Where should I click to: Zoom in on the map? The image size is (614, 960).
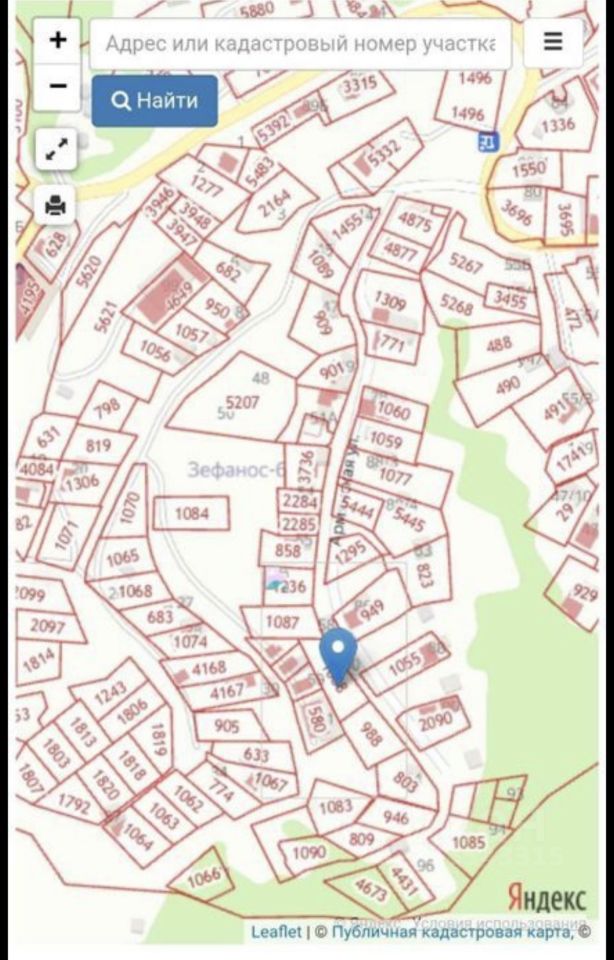tap(57, 41)
